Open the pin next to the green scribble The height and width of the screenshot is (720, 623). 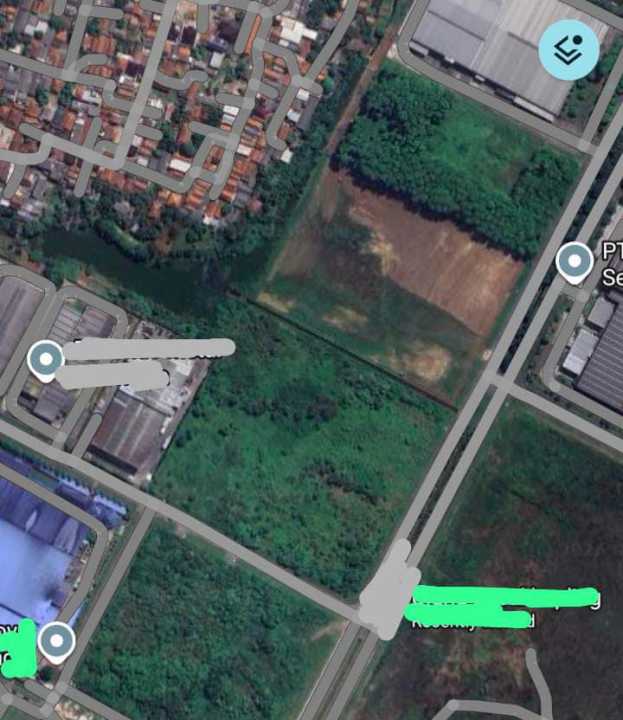[x=57, y=640]
